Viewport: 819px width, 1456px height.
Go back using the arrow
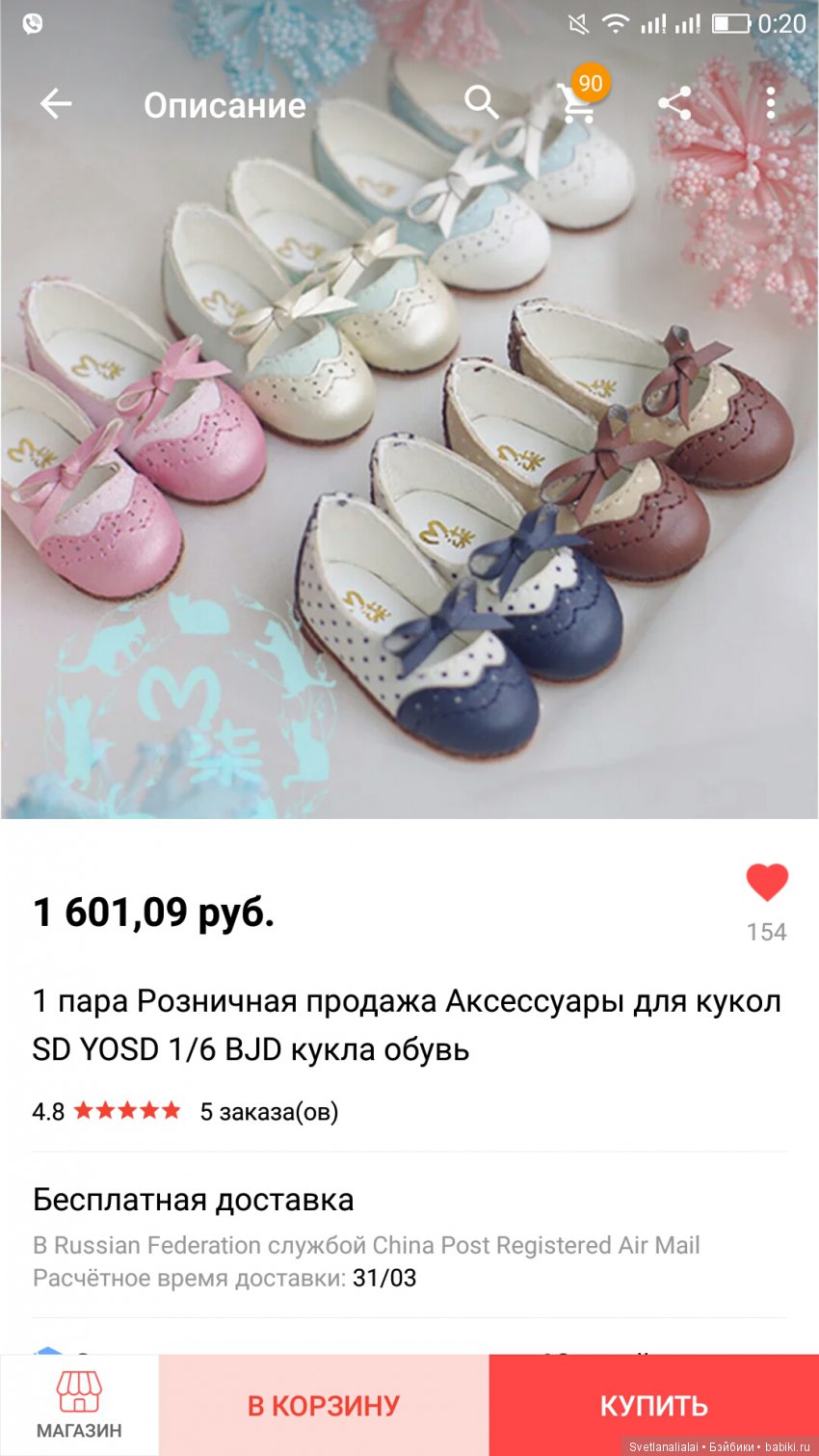click(56, 103)
